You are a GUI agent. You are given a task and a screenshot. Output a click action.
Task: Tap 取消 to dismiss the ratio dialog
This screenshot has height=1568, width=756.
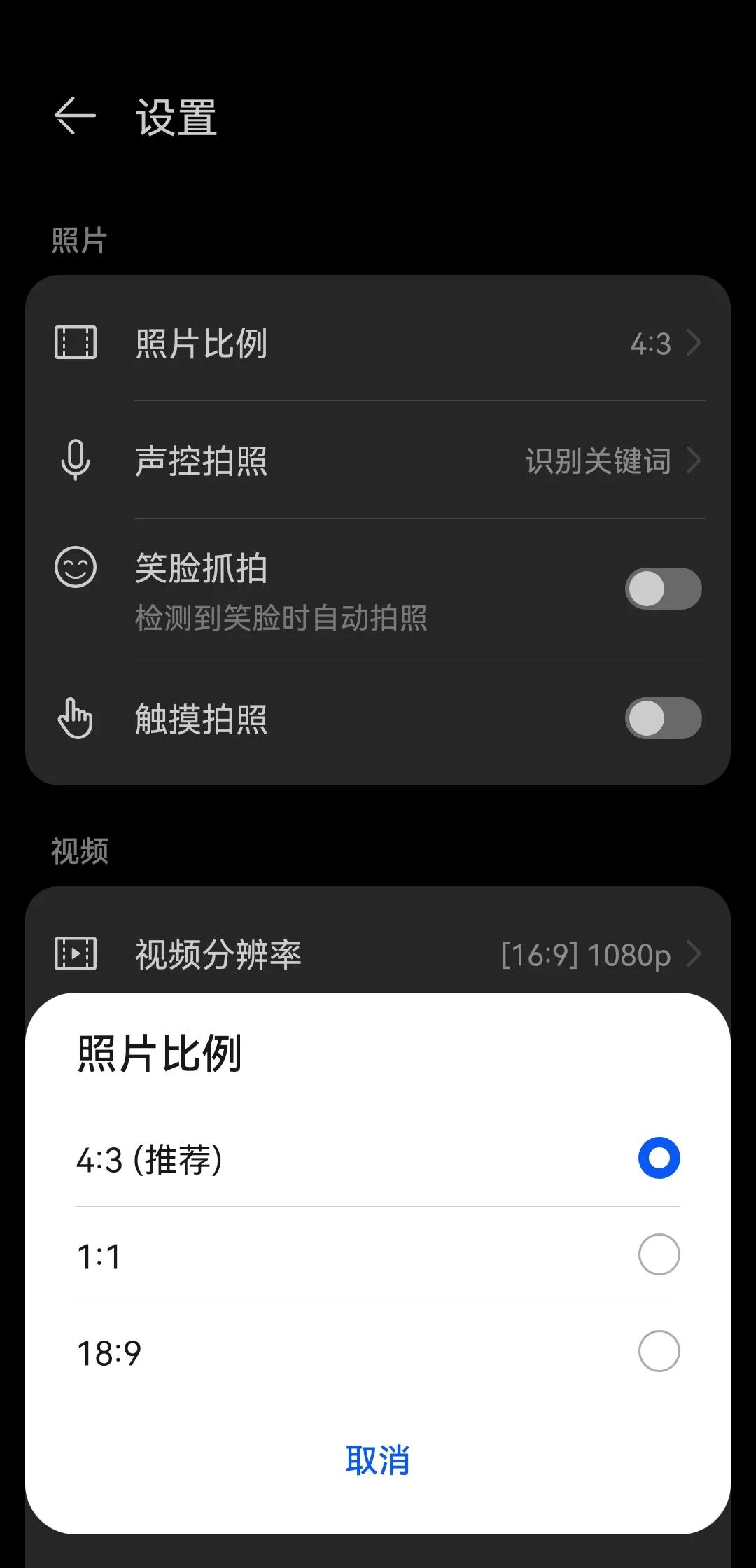click(378, 1459)
